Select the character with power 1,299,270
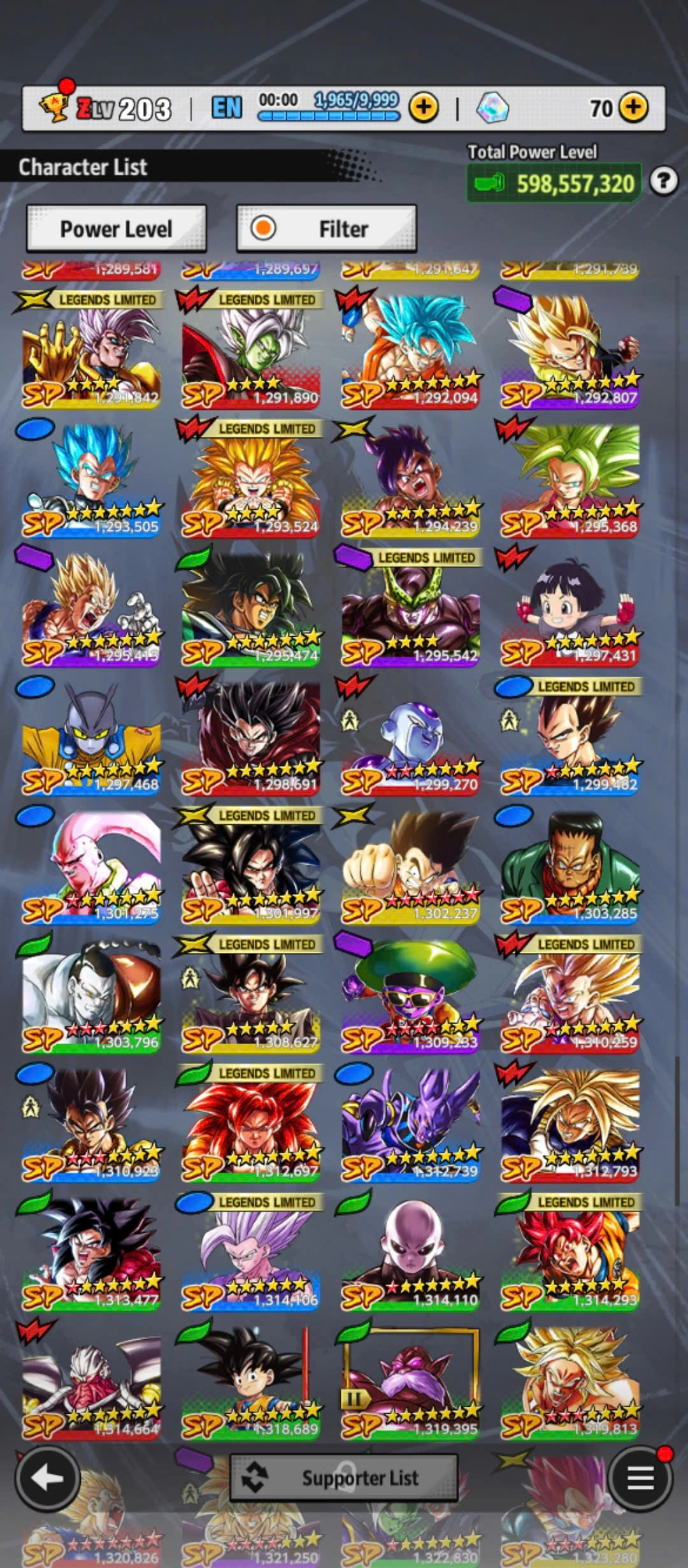Viewport: 688px width, 1568px height. tap(410, 737)
